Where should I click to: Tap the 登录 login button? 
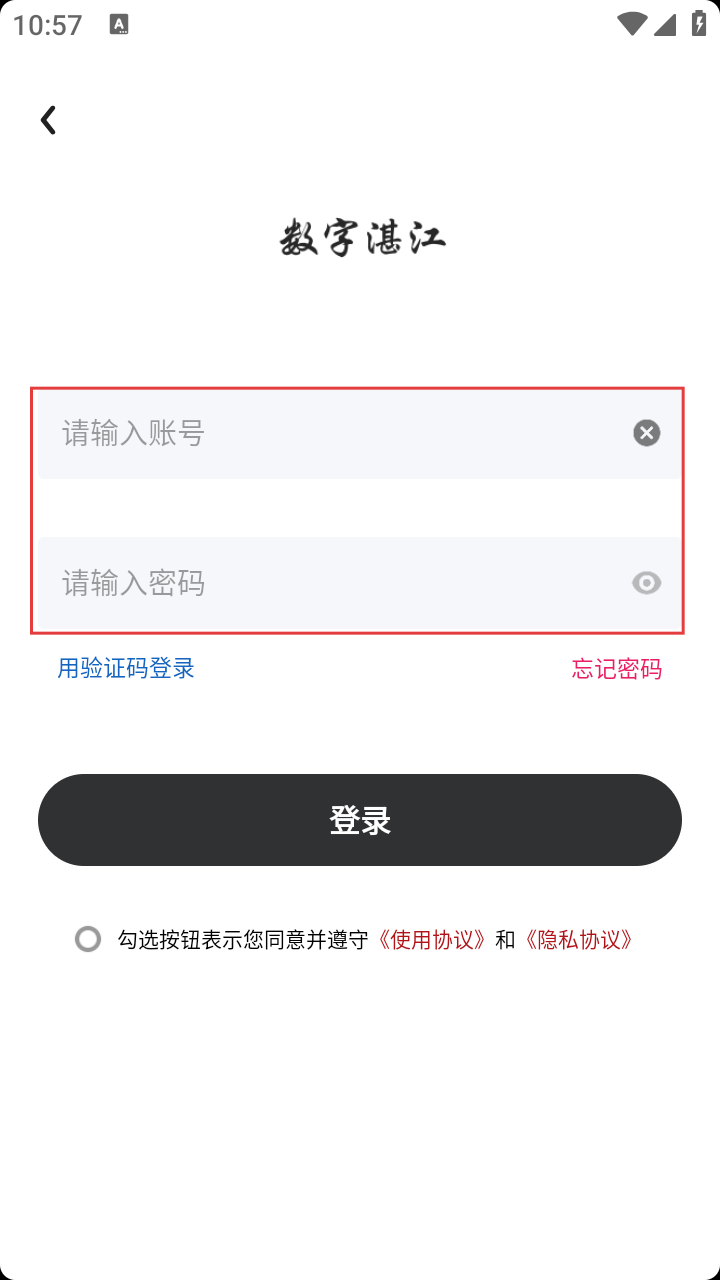360,820
